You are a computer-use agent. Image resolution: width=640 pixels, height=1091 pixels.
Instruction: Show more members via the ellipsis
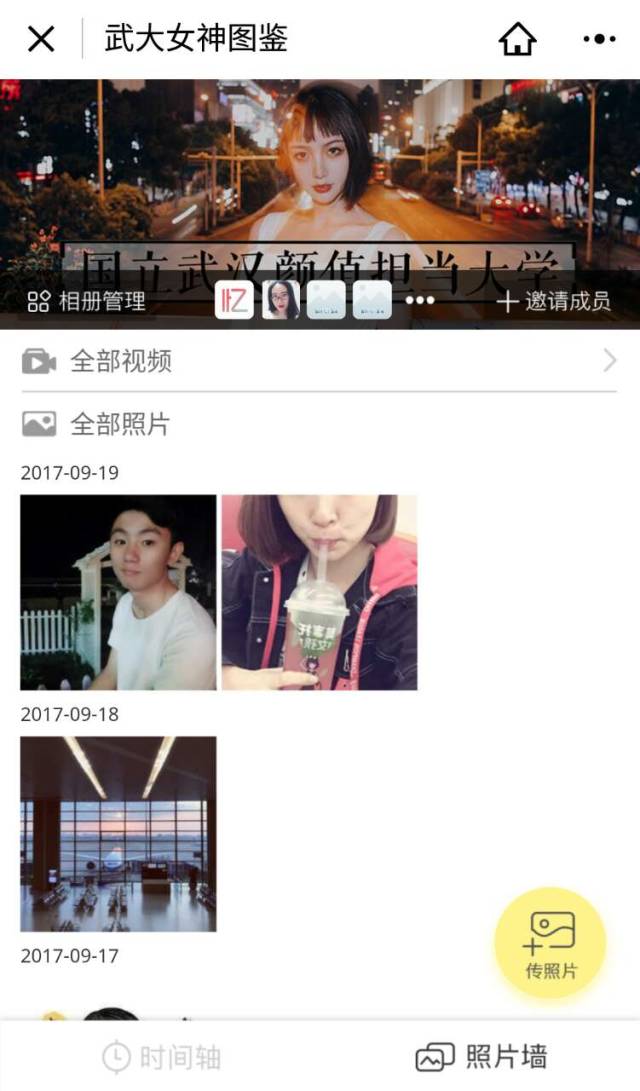coord(420,300)
